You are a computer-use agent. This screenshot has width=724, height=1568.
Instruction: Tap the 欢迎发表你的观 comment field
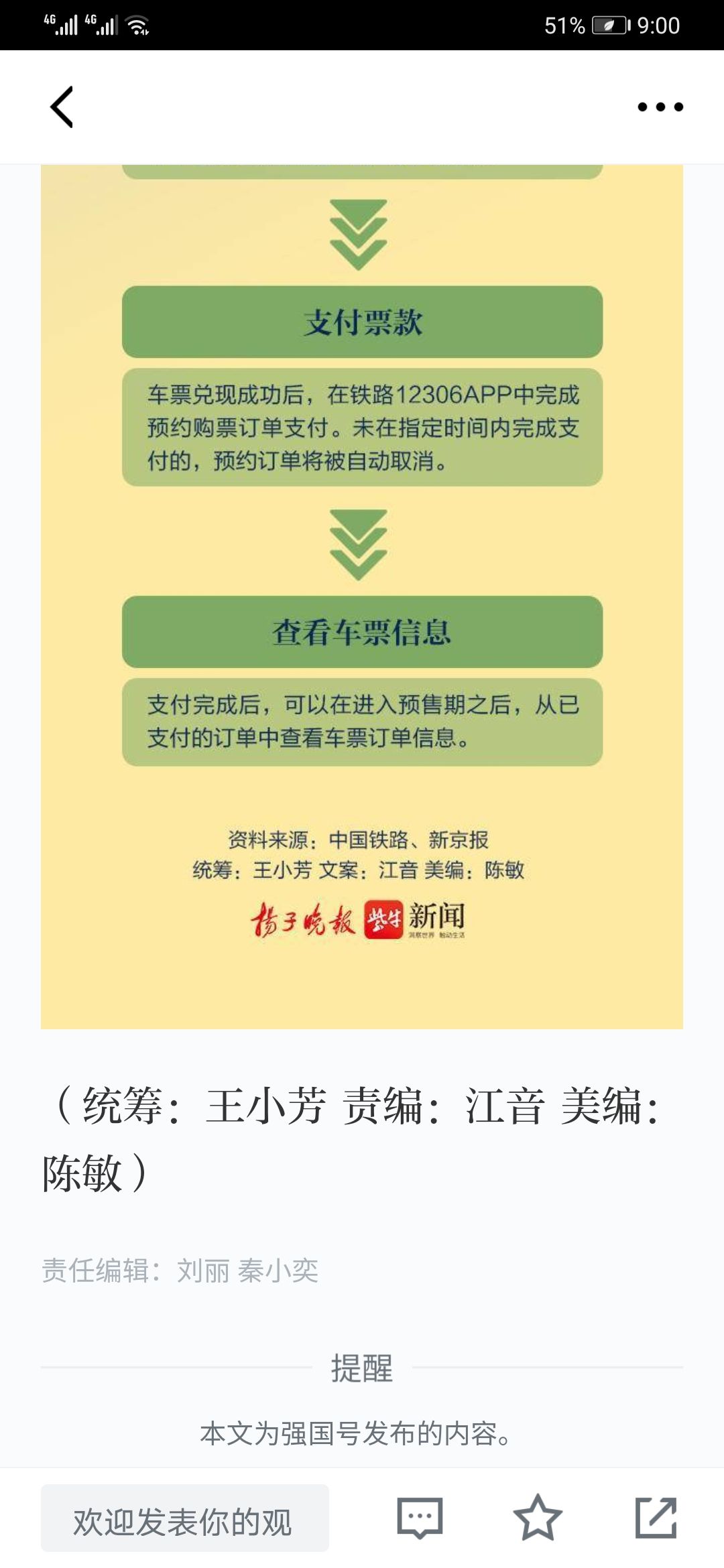point(185,1518)
